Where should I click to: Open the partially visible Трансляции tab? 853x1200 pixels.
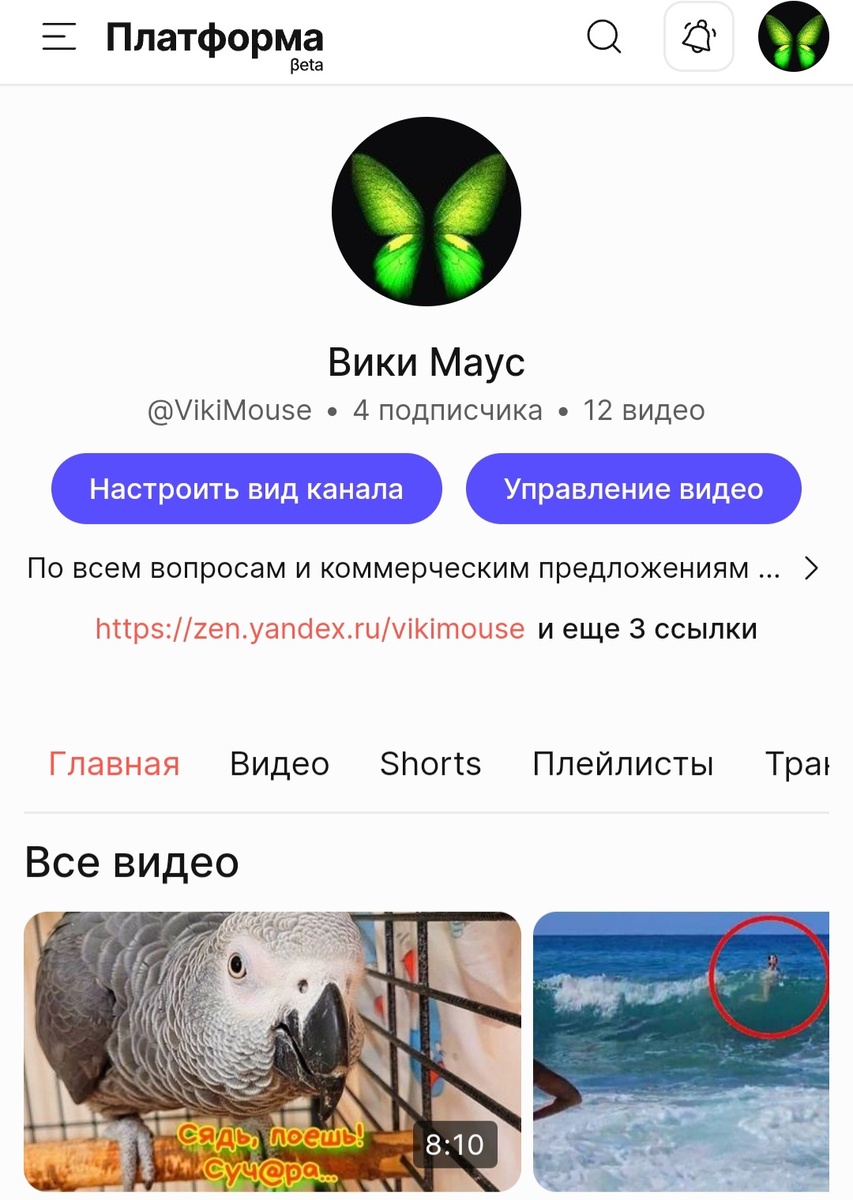pyautogui.click(x=810, y=763)
